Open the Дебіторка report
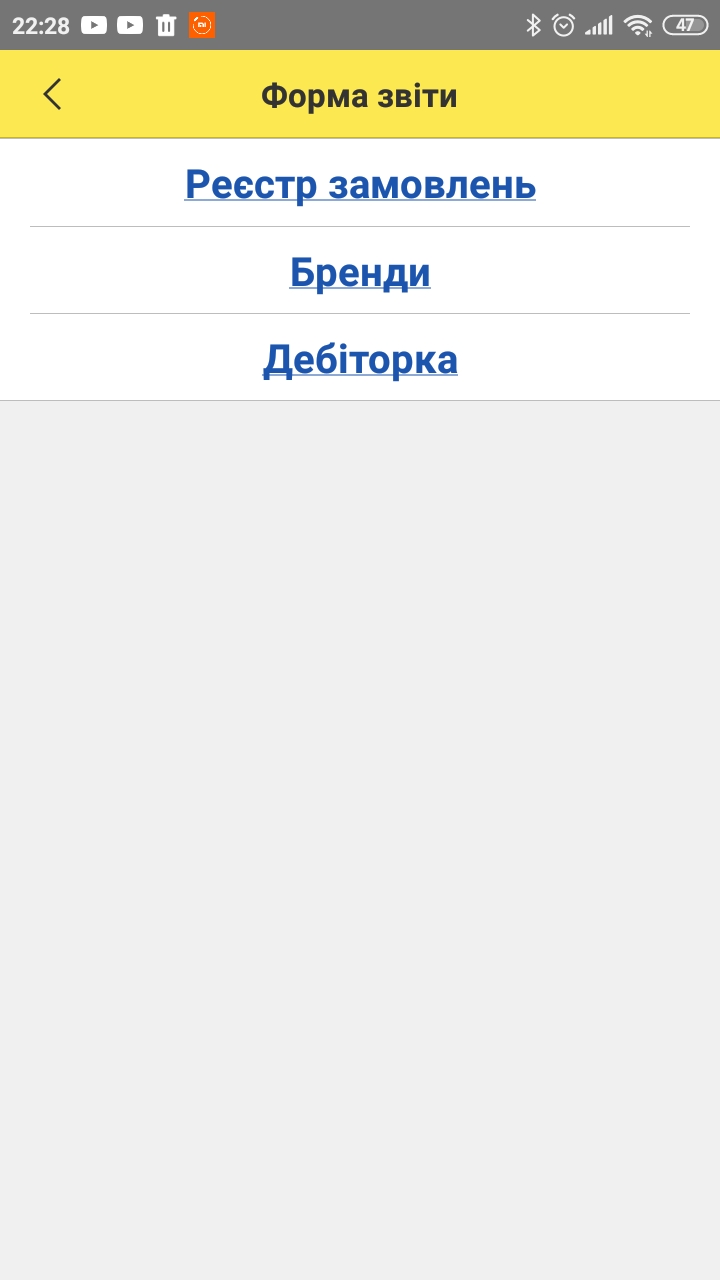The image size is (720, 1280). coord(360,359)
